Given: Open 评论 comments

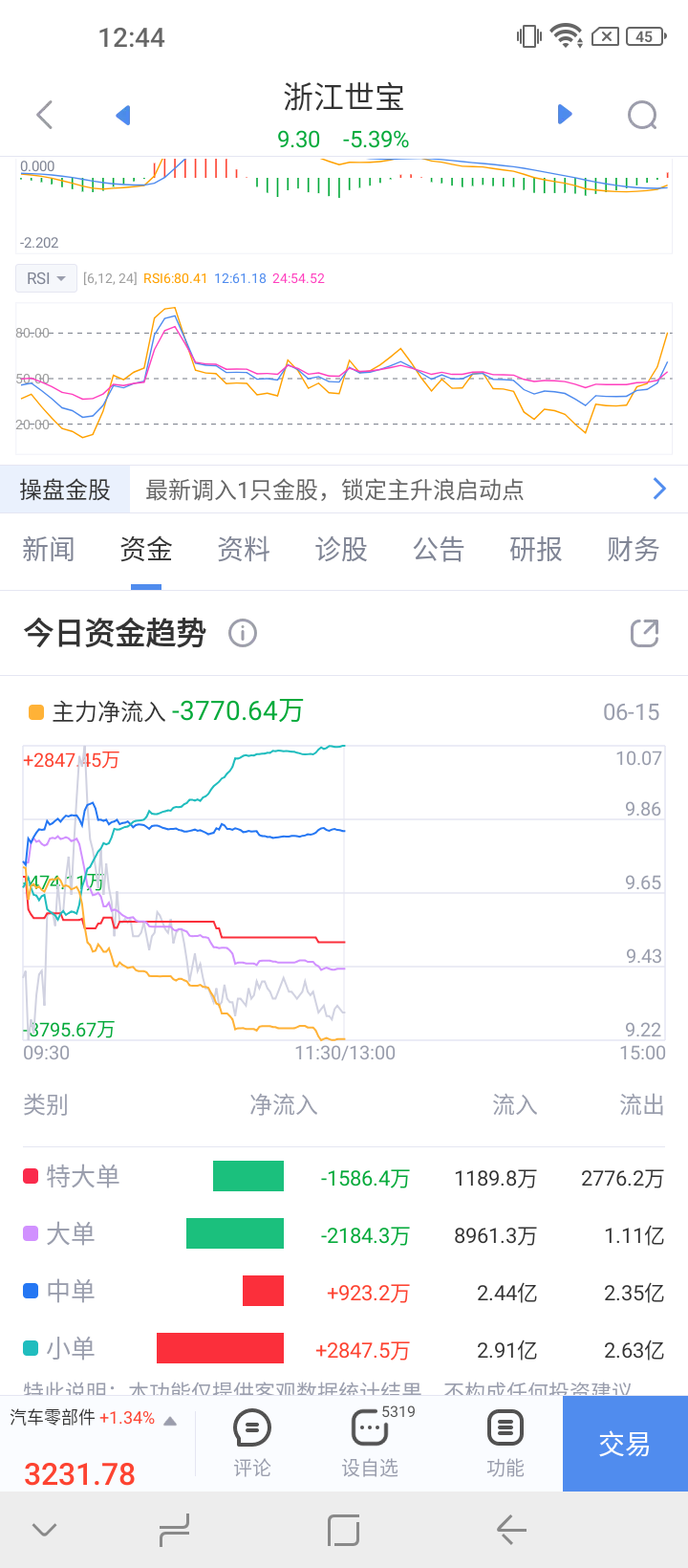Looking at the screenshot, I should 252,1444.
